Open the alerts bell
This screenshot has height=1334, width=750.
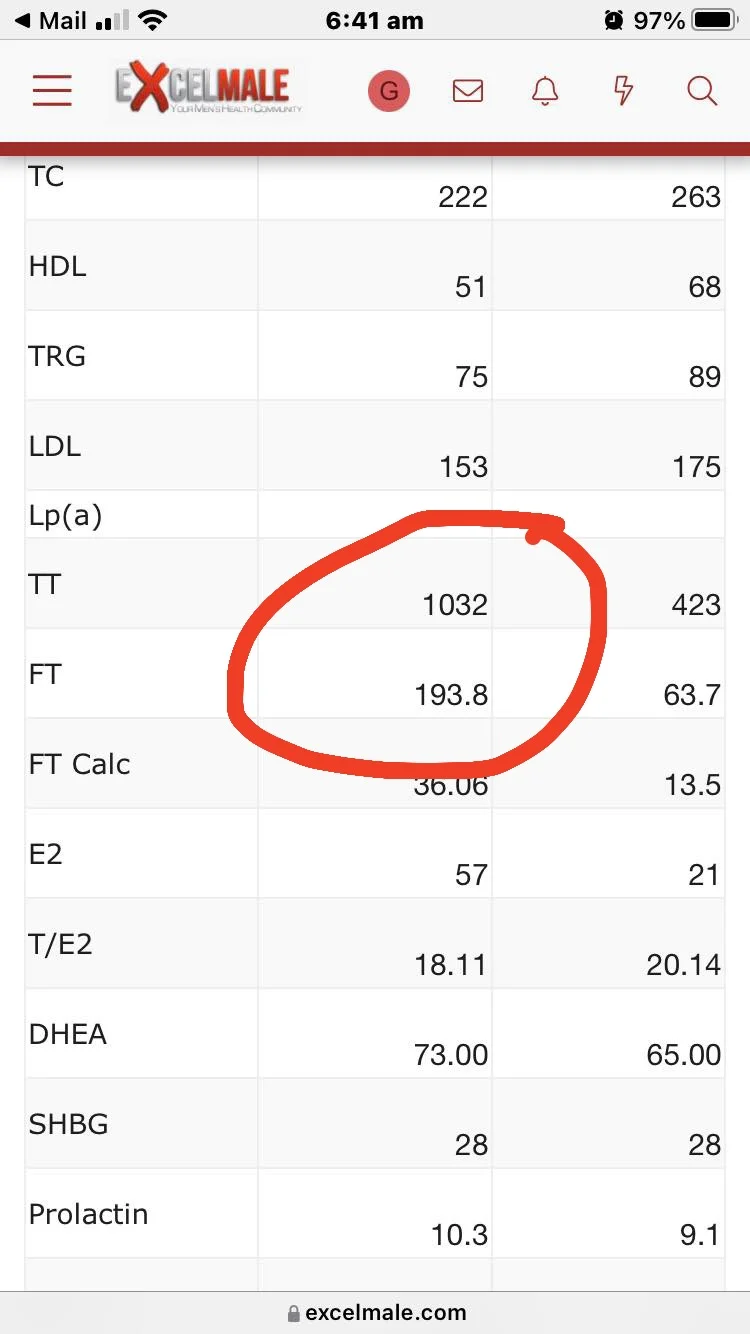point(545,91)
